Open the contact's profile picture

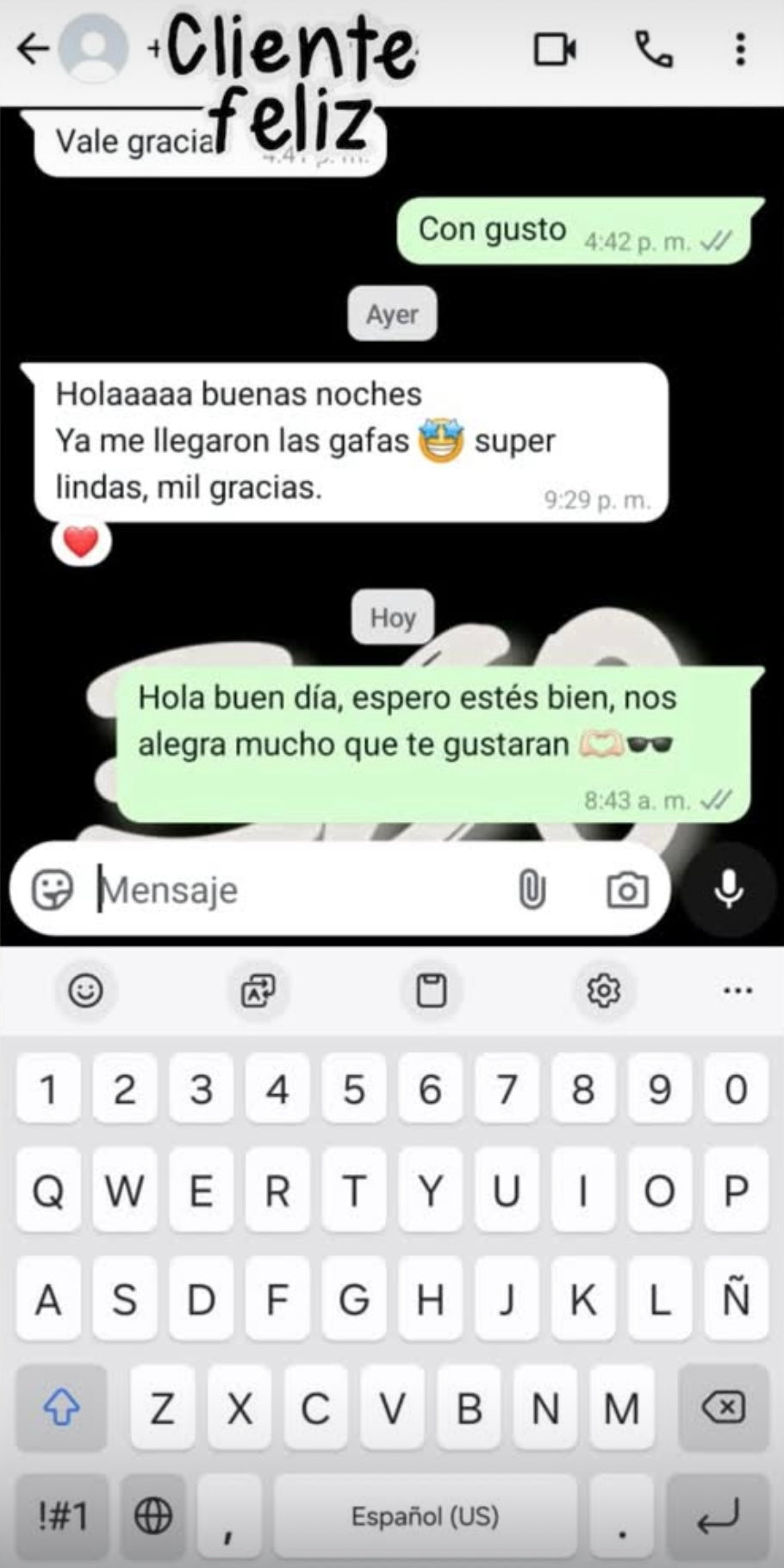click(x=93, y=49)
